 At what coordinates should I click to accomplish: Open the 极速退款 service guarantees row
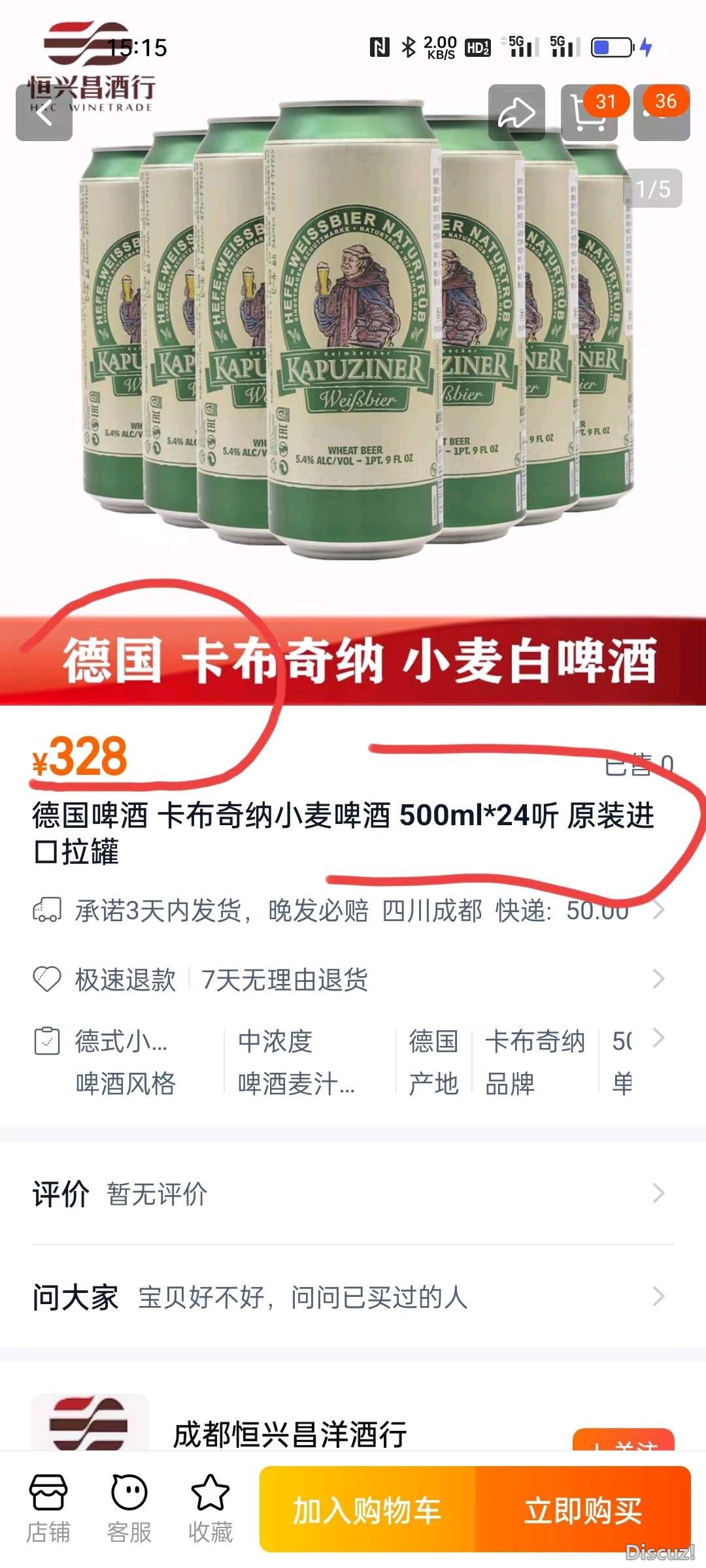coord(353,979)
